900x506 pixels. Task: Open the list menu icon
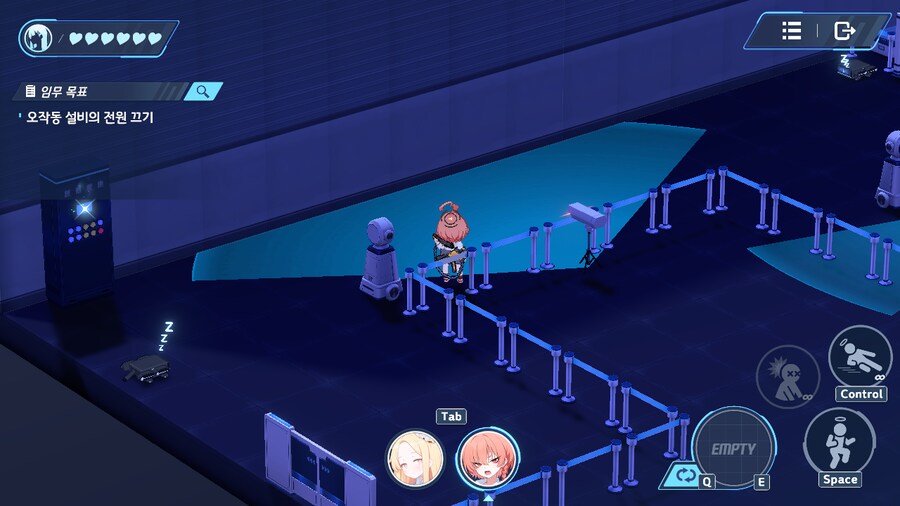(x=791, y=31)
